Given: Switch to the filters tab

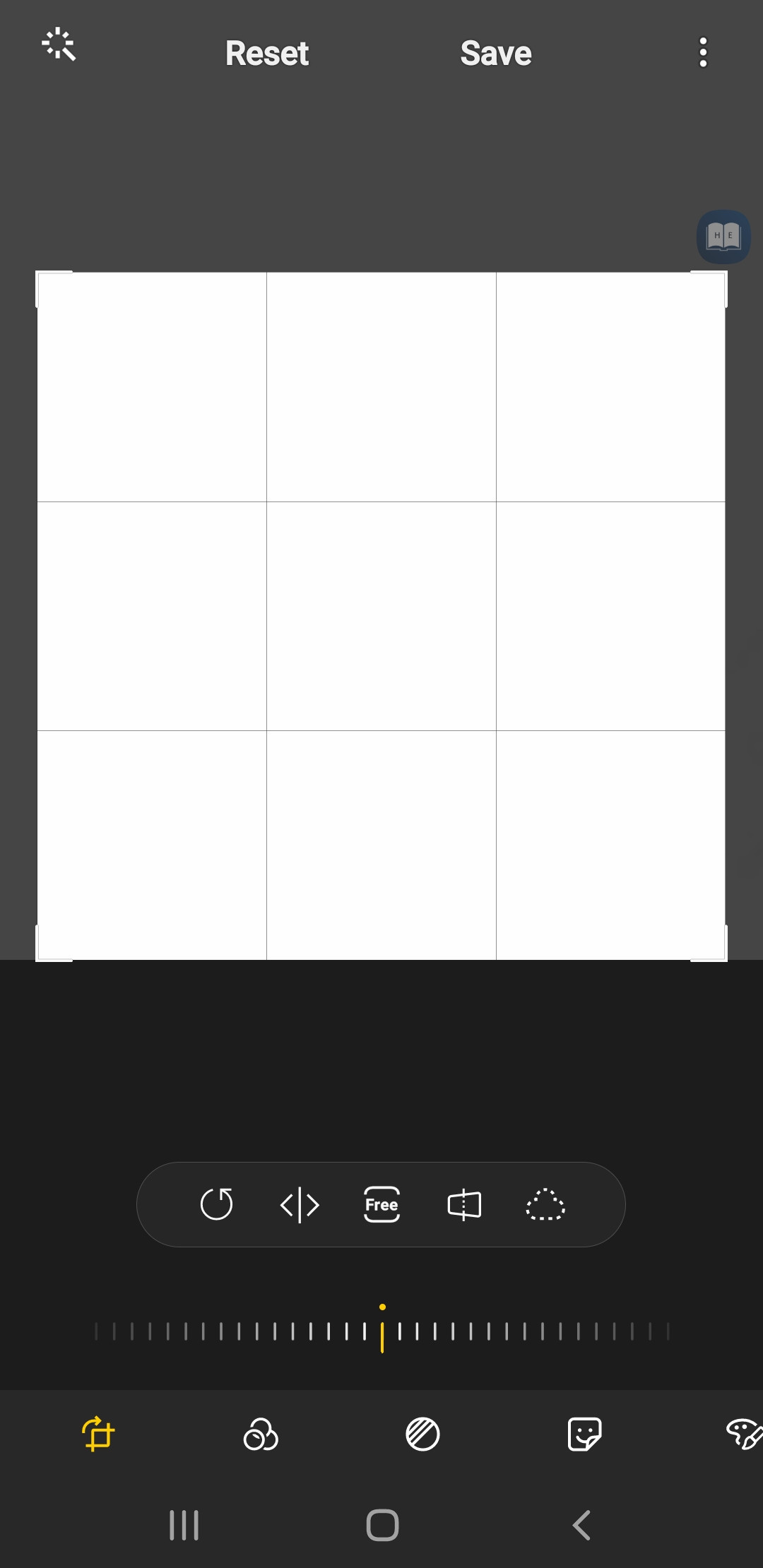Looking at the screenshot, I should pyautogui.click(x=261, y=1434).
